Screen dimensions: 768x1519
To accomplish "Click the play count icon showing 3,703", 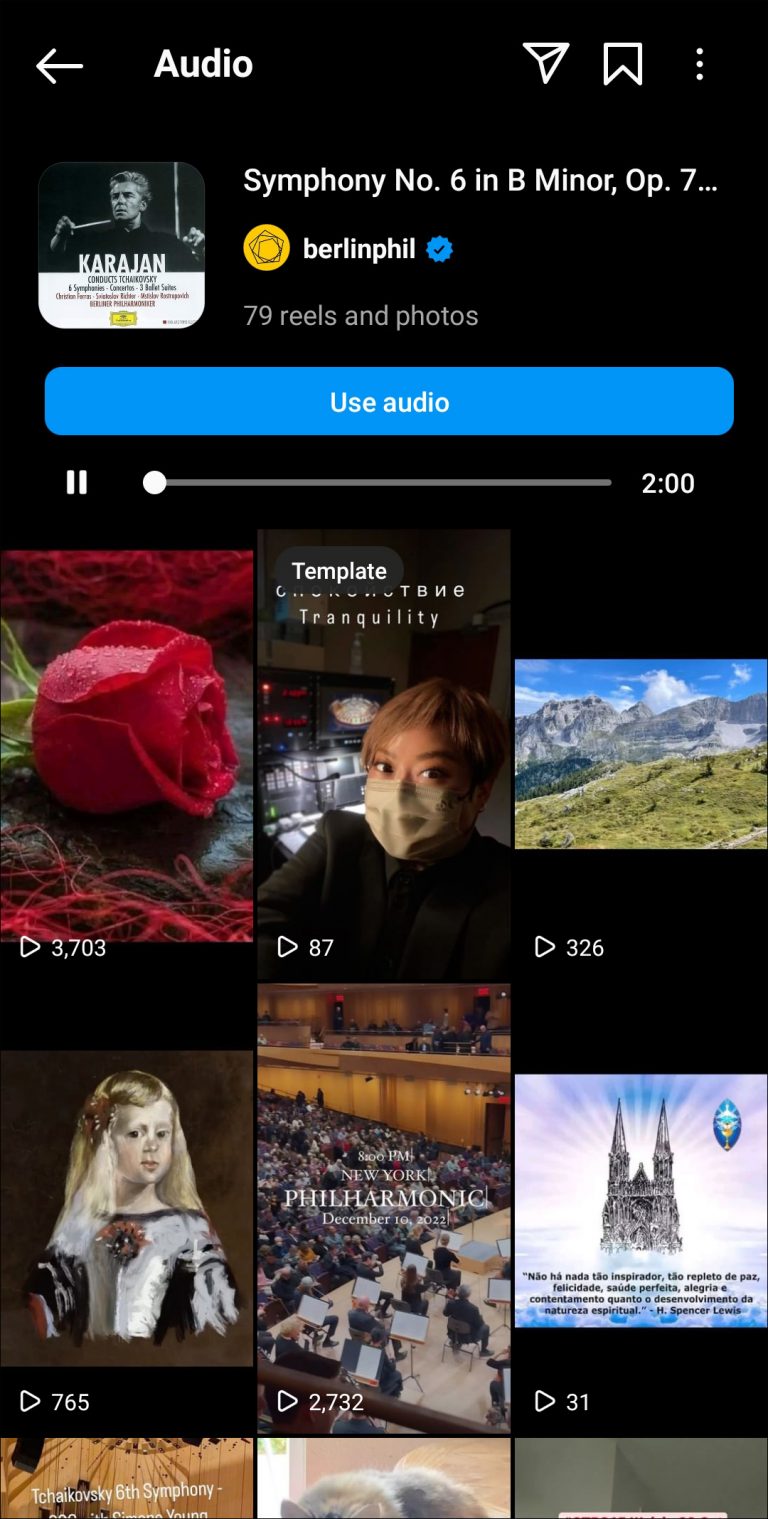I will (31, 947).
